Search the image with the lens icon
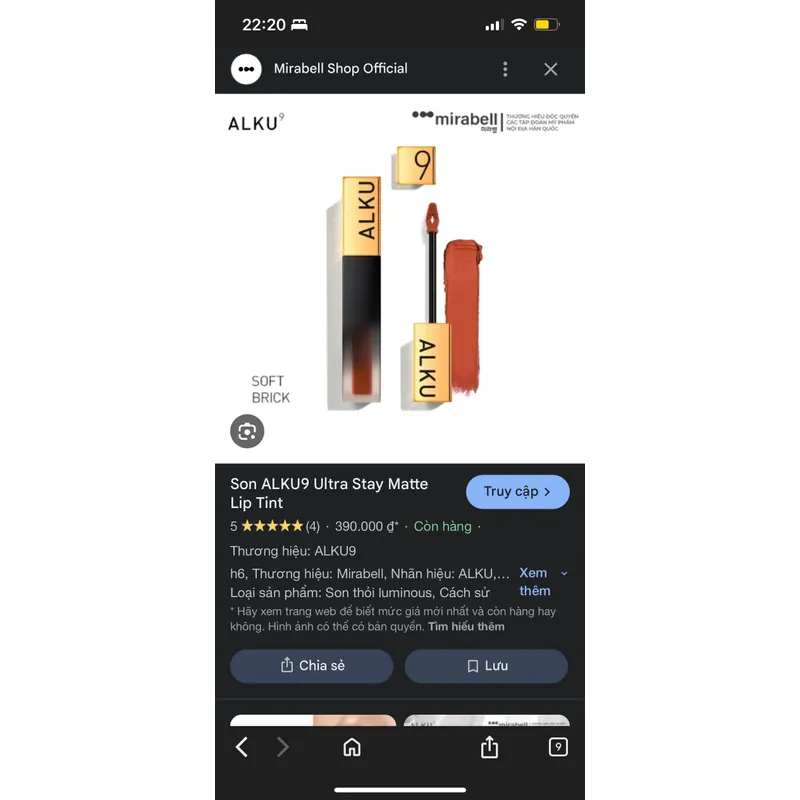The height and width of the screenshot is (800, 800). [247, 431]
